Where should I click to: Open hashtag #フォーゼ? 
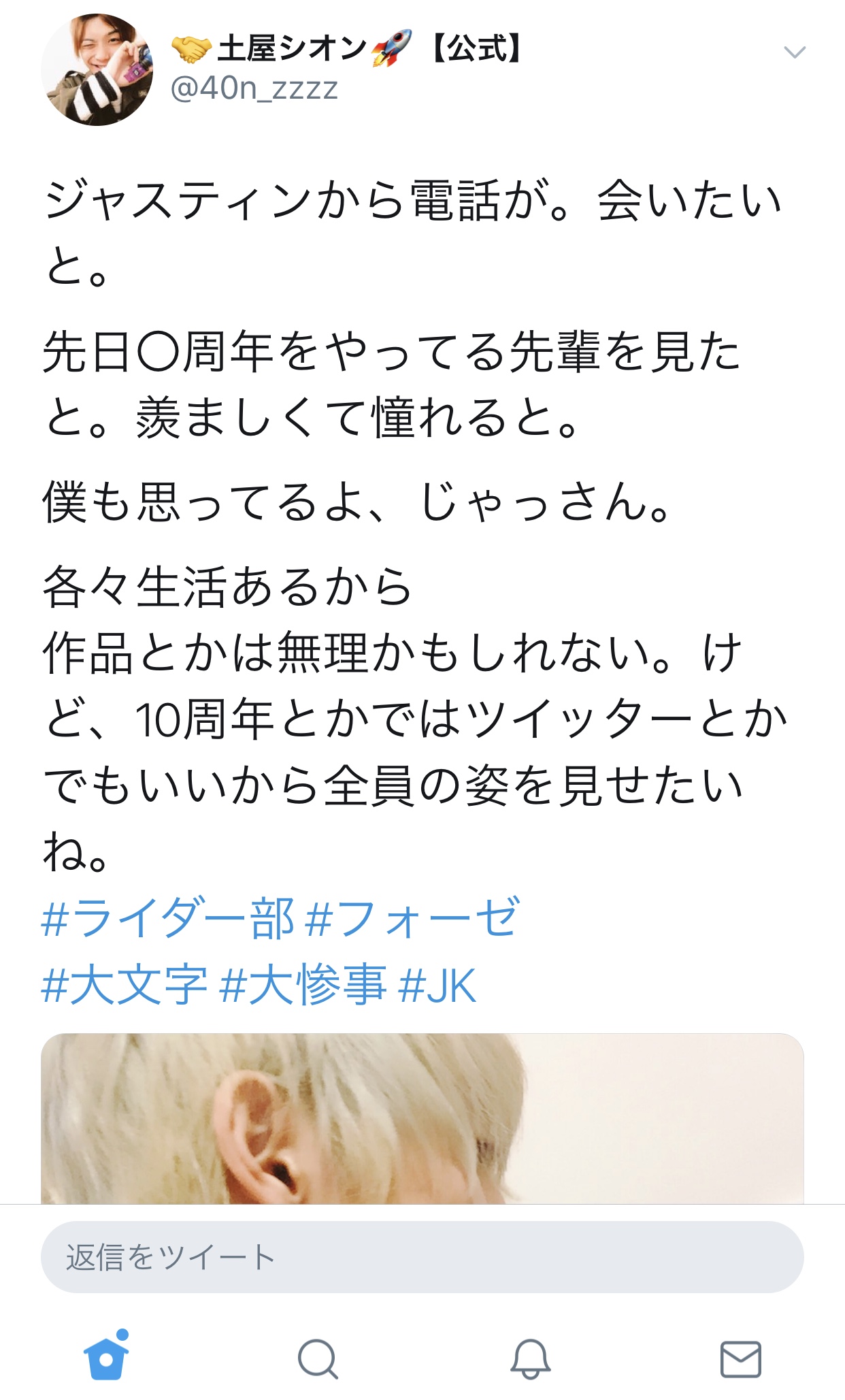pos(413,918)
